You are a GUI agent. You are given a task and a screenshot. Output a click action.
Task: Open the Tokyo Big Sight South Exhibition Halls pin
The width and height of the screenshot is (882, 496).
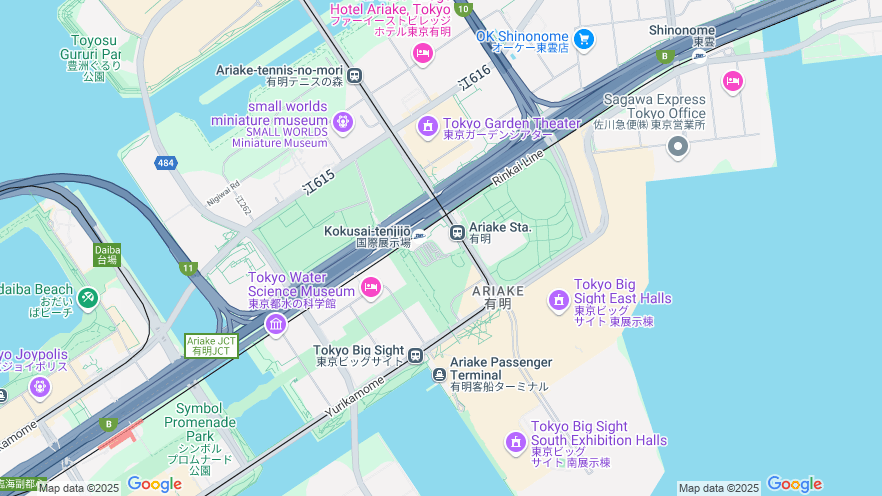coord(515,441)
